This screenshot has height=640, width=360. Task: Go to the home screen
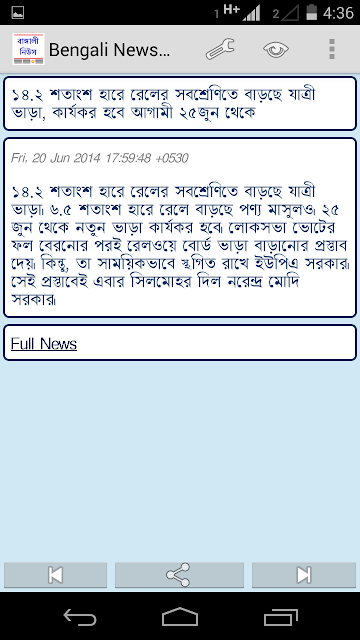180,616
